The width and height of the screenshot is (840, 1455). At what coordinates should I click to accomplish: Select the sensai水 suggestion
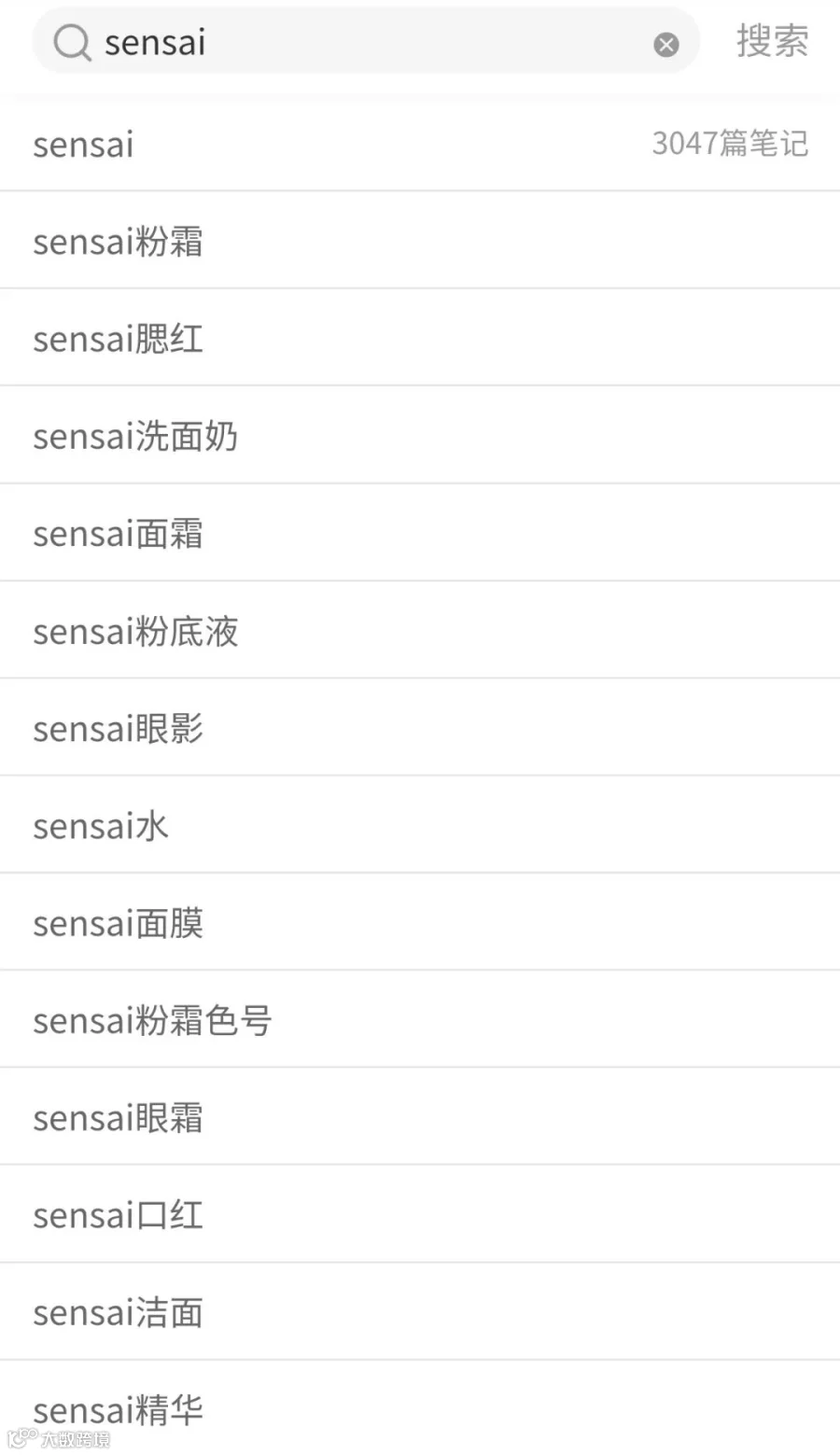(420, 825)
